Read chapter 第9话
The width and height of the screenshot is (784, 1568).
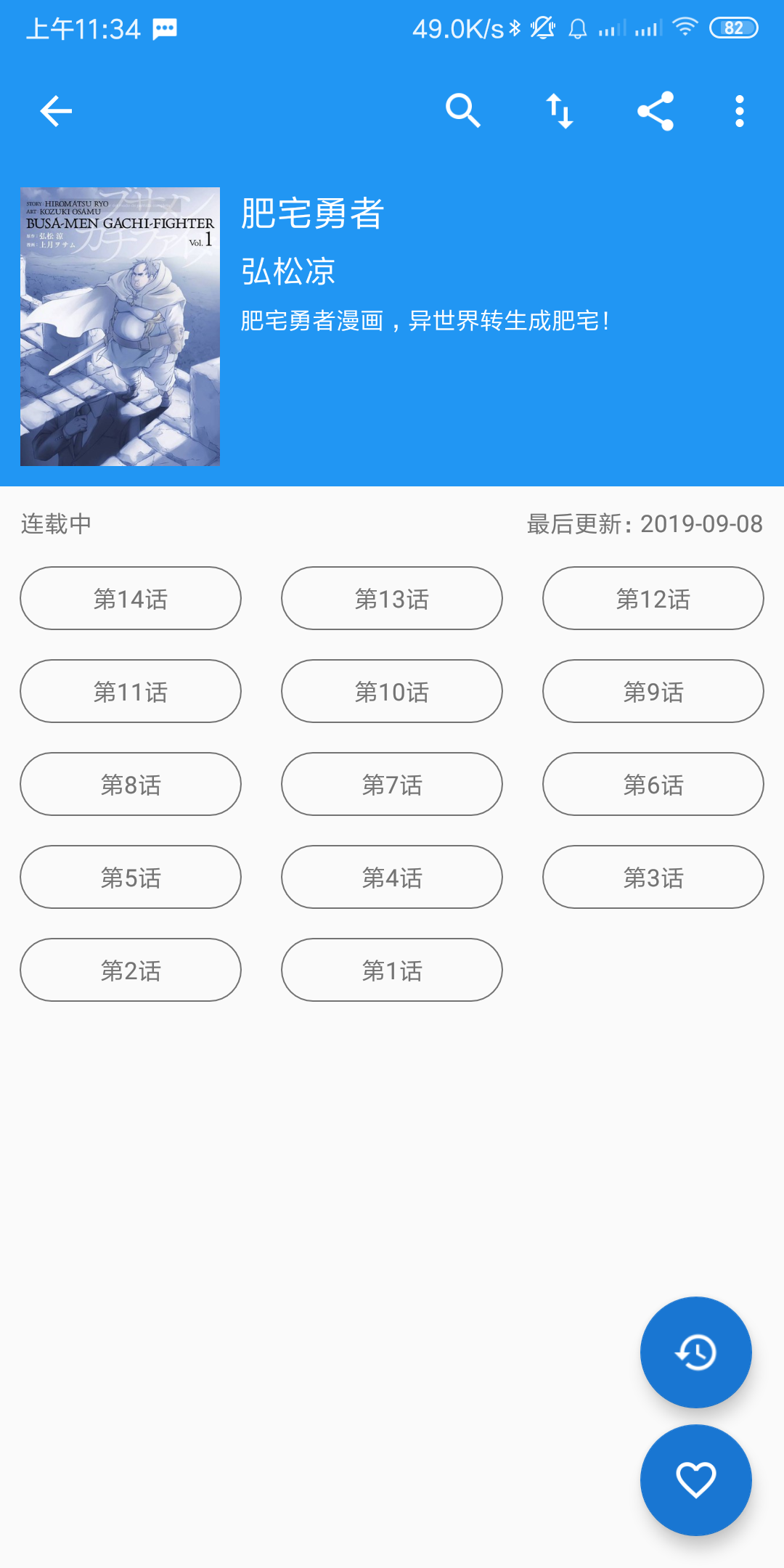pos(653,692)
